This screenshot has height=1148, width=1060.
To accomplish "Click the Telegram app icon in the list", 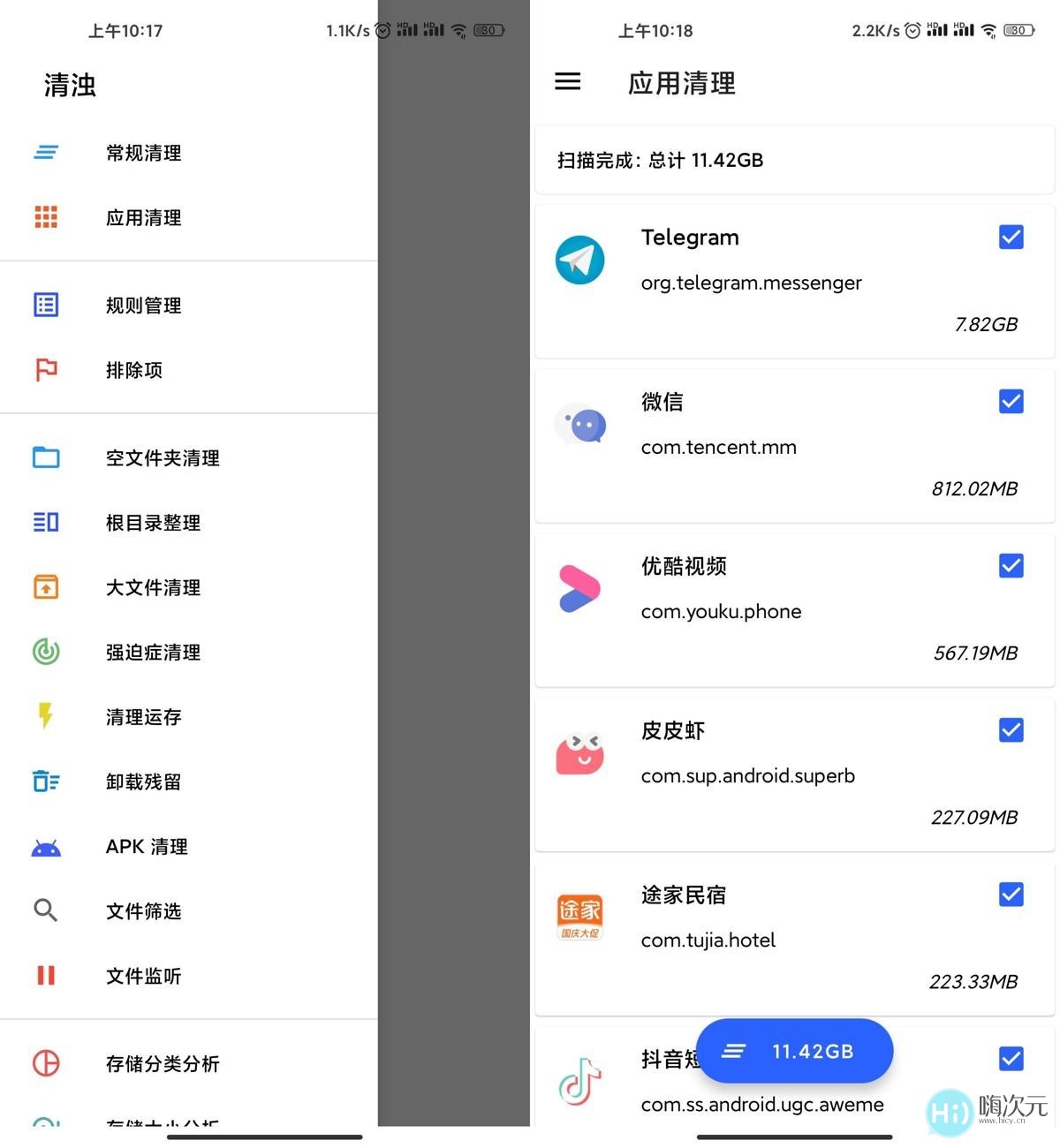I will coord(579,259).
